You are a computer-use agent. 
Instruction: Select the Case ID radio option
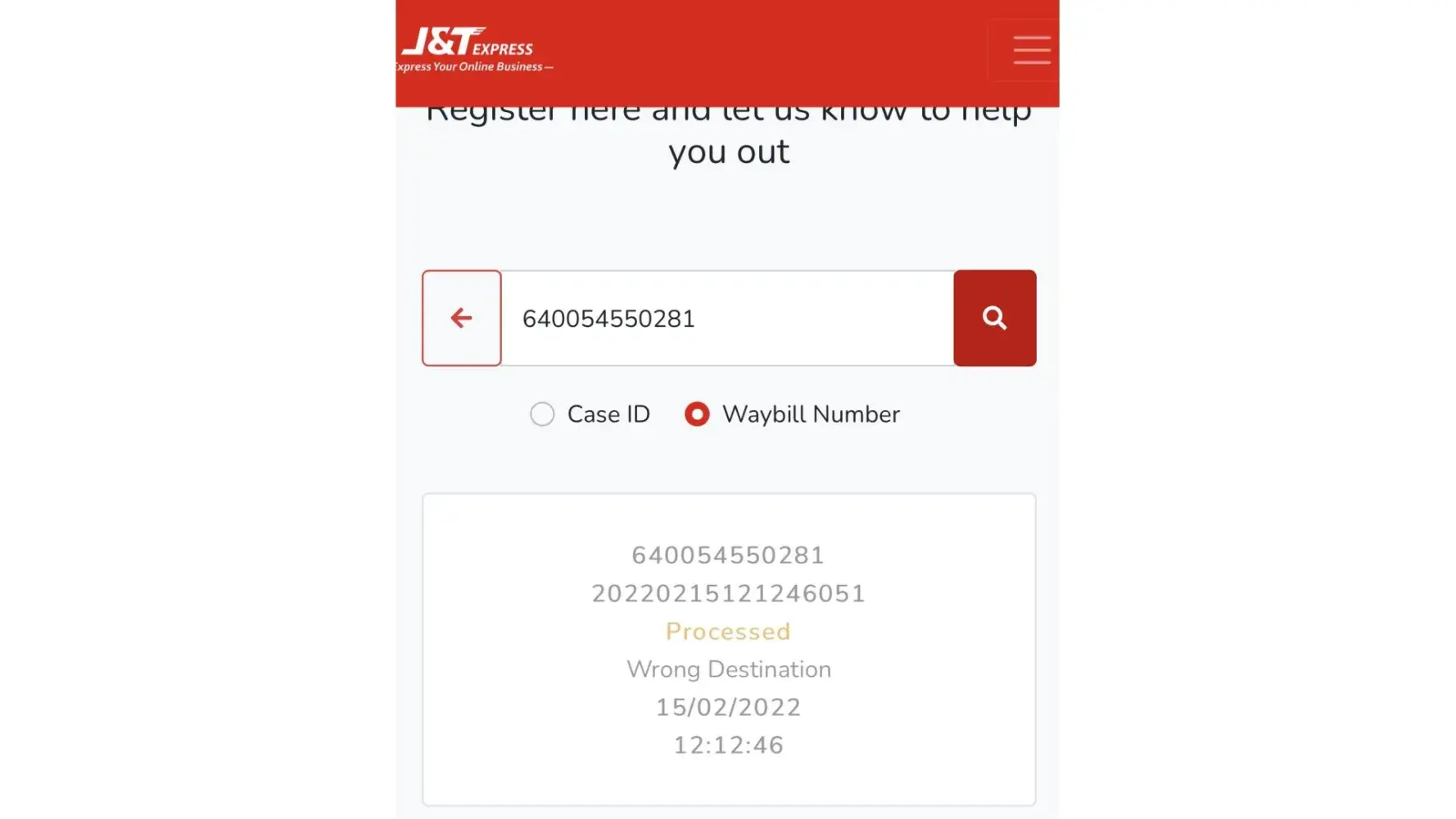[542, 414]
